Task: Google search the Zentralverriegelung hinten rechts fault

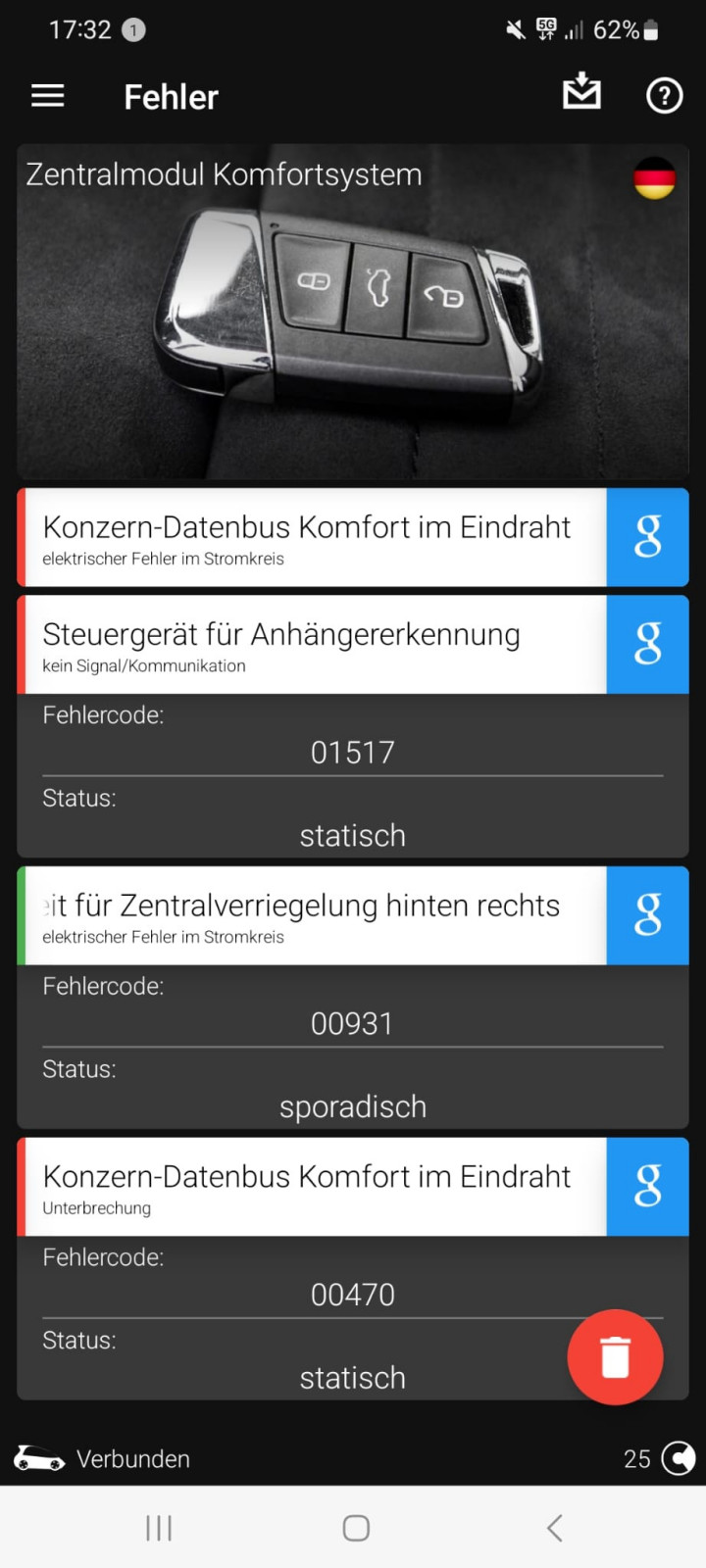Action: 647,916
